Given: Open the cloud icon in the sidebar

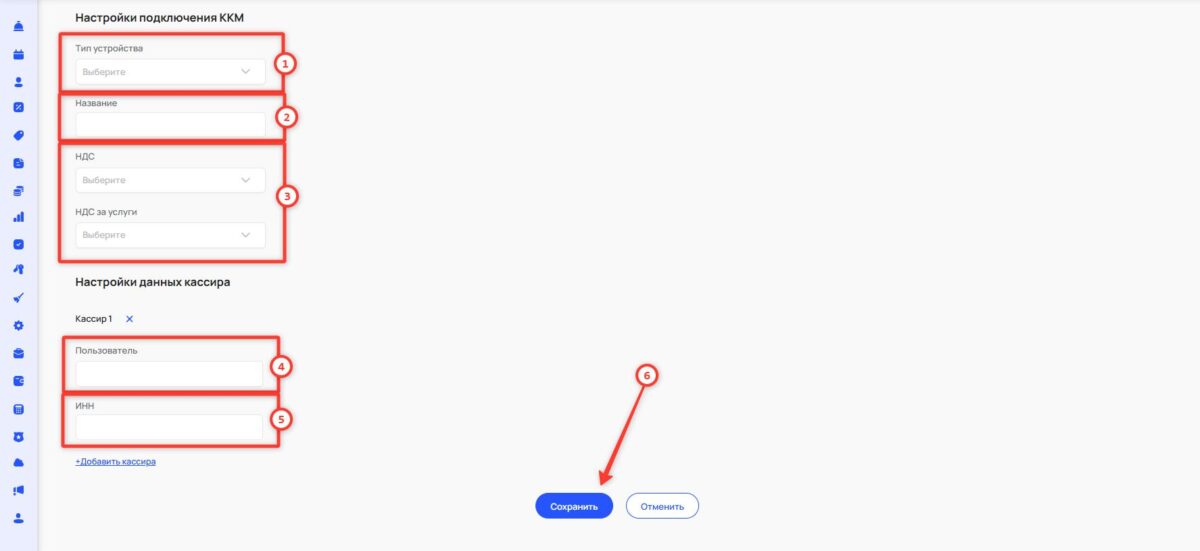Looking at the screenshot, I should pos(18,463).
